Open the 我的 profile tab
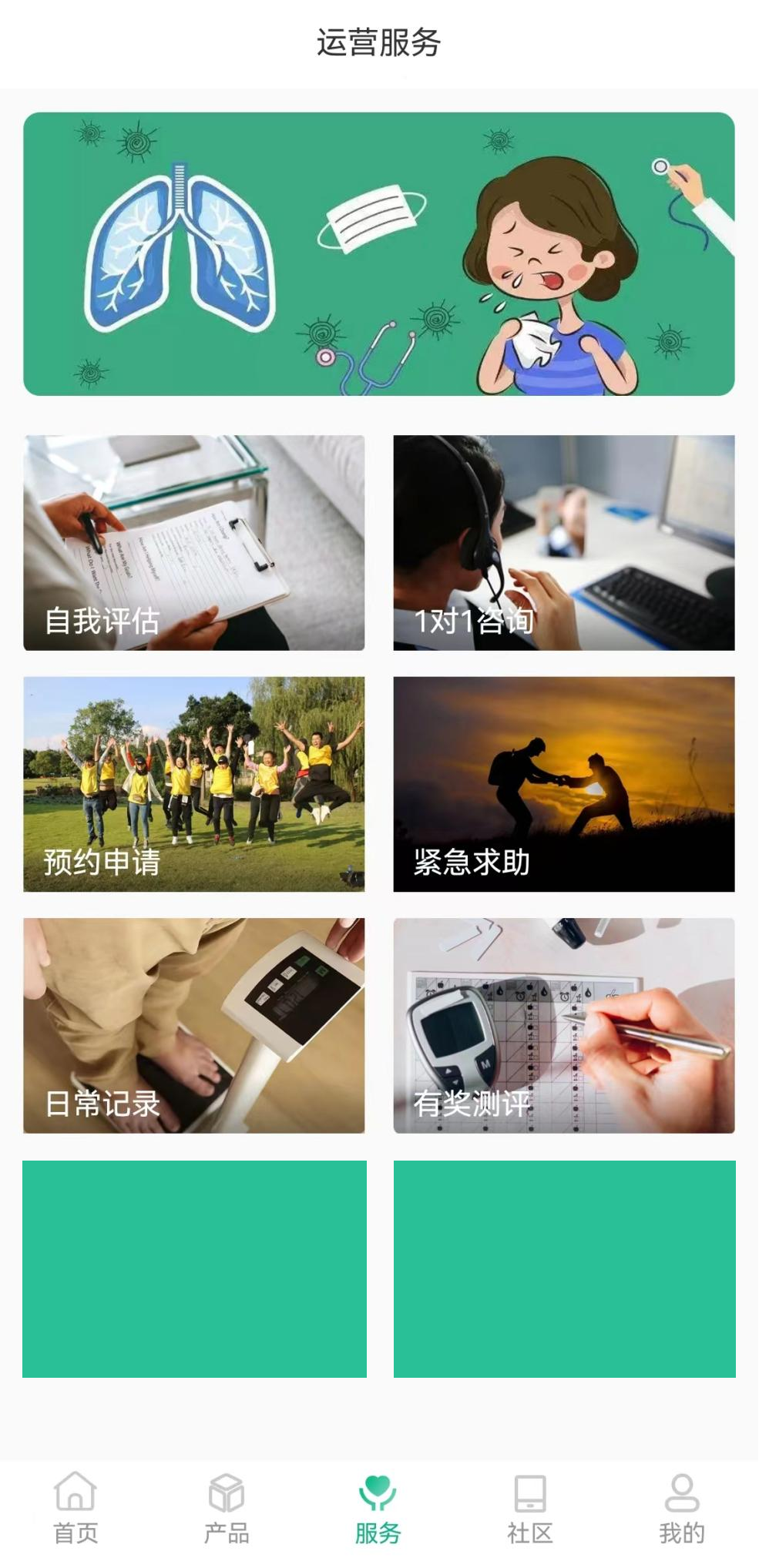The width and height of the screenshot is (759, 1568). [682, 1508]
